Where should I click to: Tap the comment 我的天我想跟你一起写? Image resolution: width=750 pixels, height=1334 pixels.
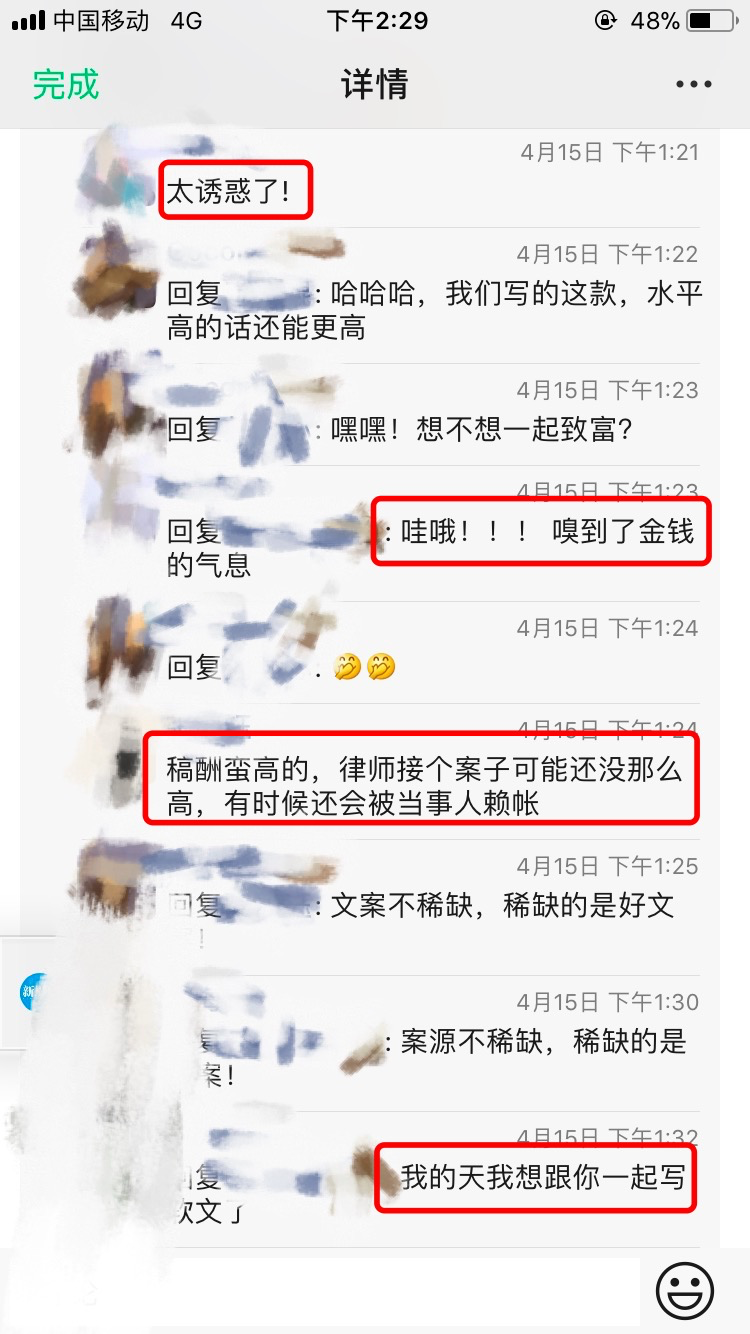[x=542, y=1178]
